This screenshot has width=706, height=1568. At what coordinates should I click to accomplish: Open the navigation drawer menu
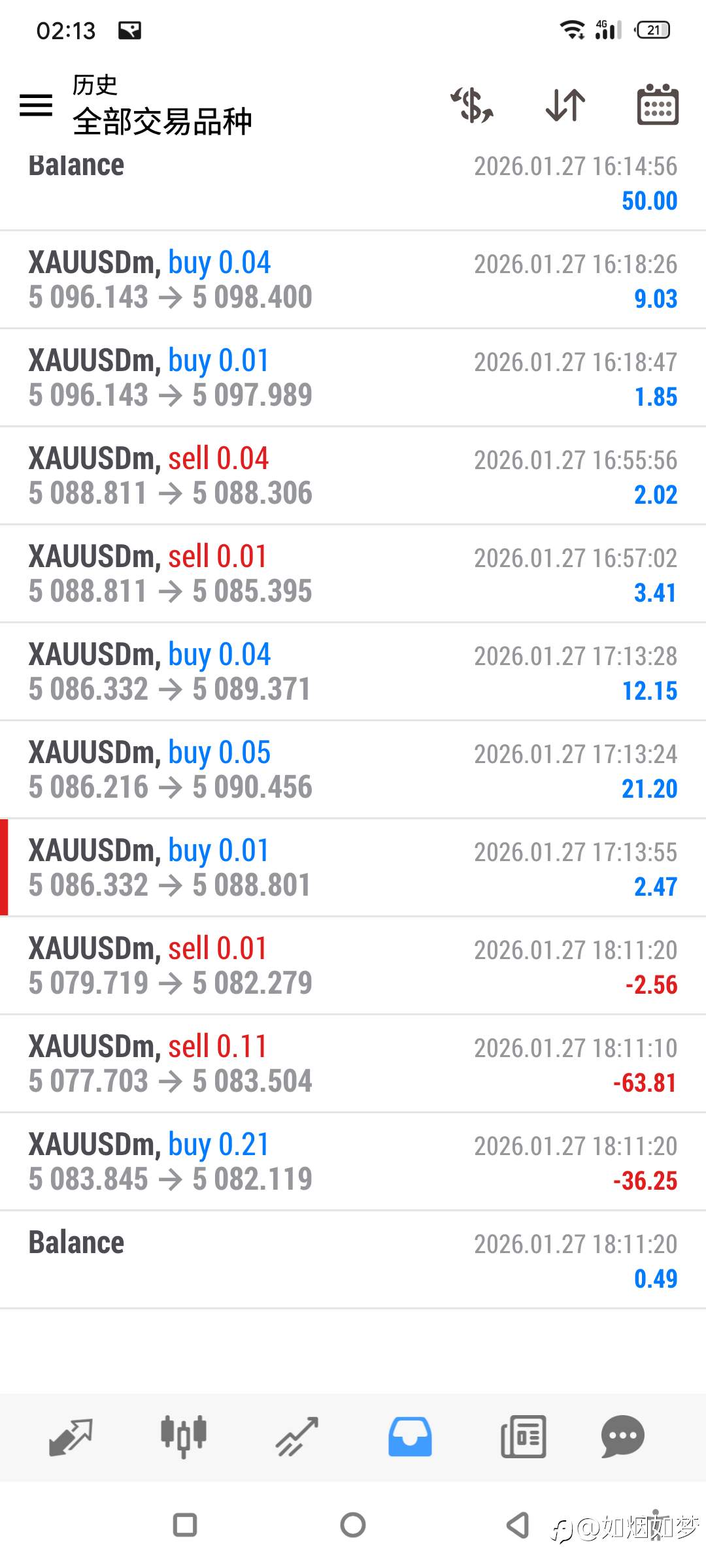click(36, 106)
